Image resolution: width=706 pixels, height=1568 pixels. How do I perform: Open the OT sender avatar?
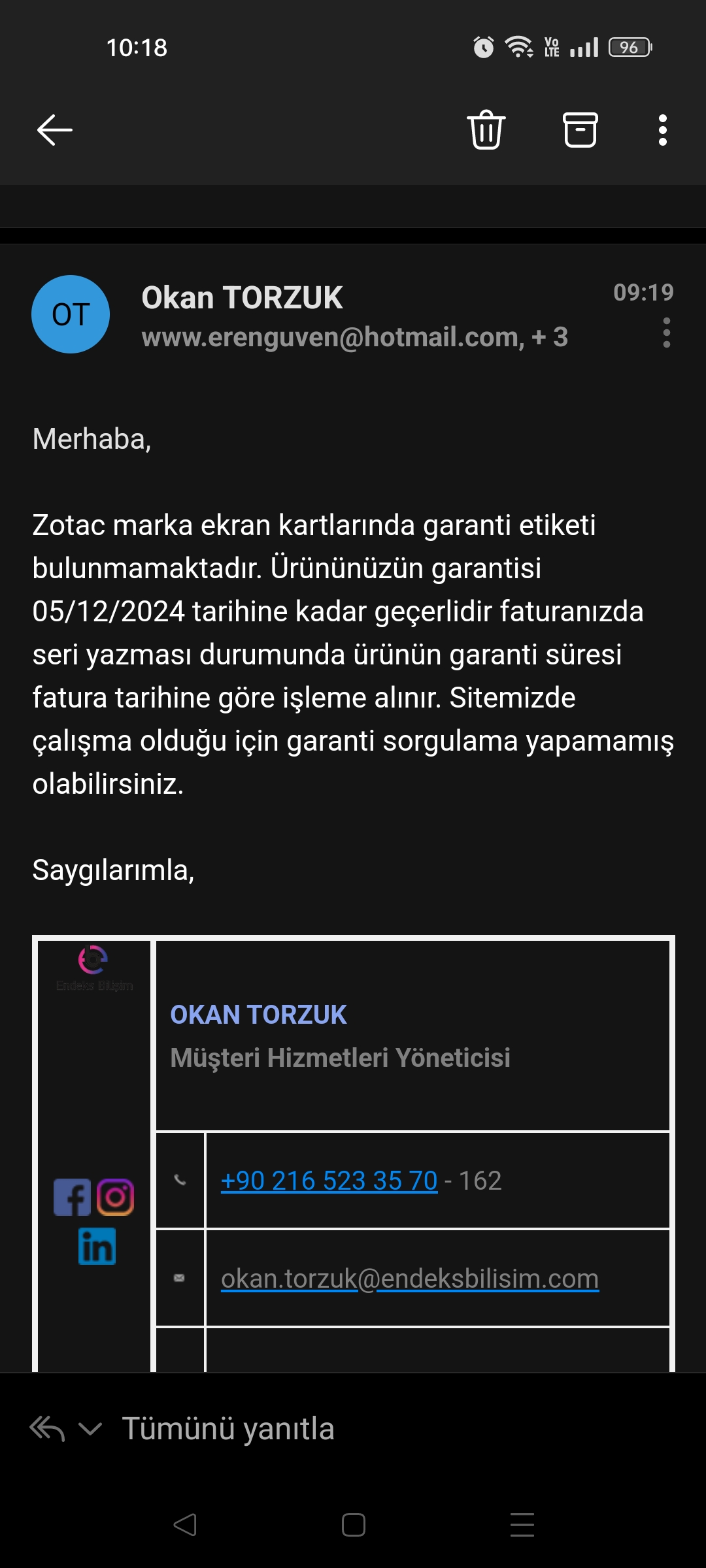tap(71, 314)
